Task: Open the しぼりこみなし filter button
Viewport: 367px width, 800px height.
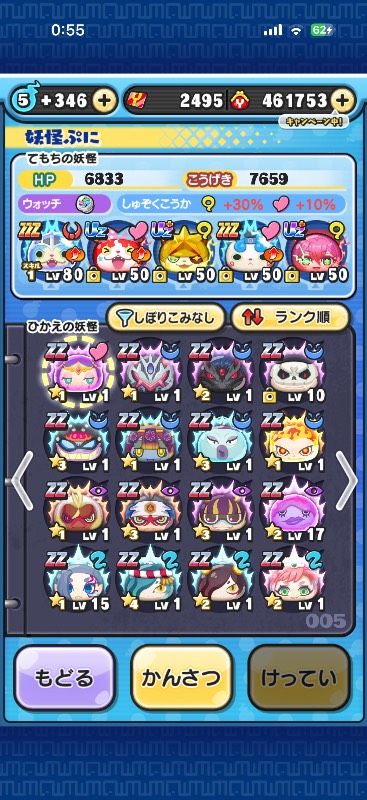Action: [x=166, y=318]
